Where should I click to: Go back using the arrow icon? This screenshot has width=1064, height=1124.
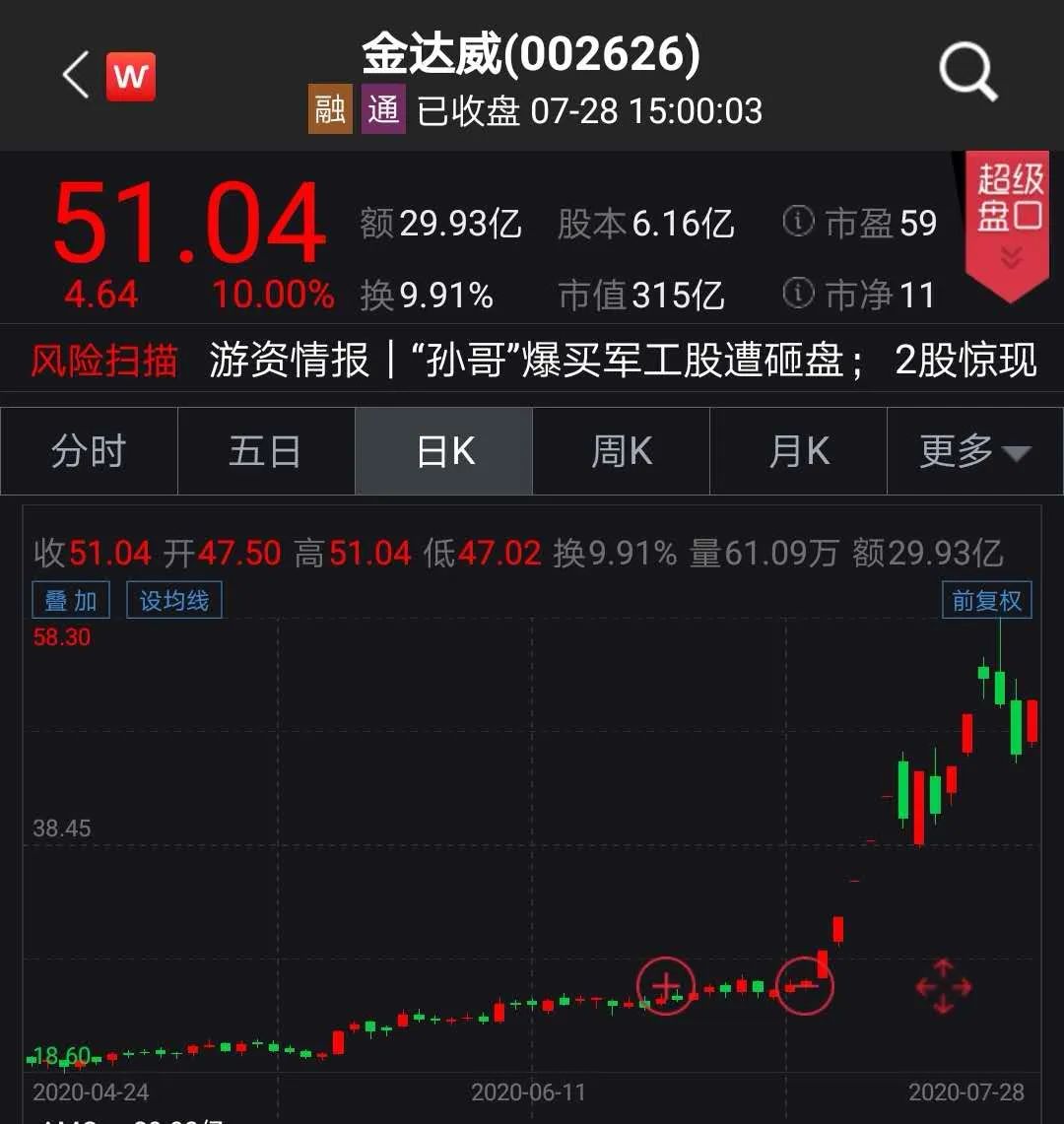pyautogui.click(x=76, y=75)
